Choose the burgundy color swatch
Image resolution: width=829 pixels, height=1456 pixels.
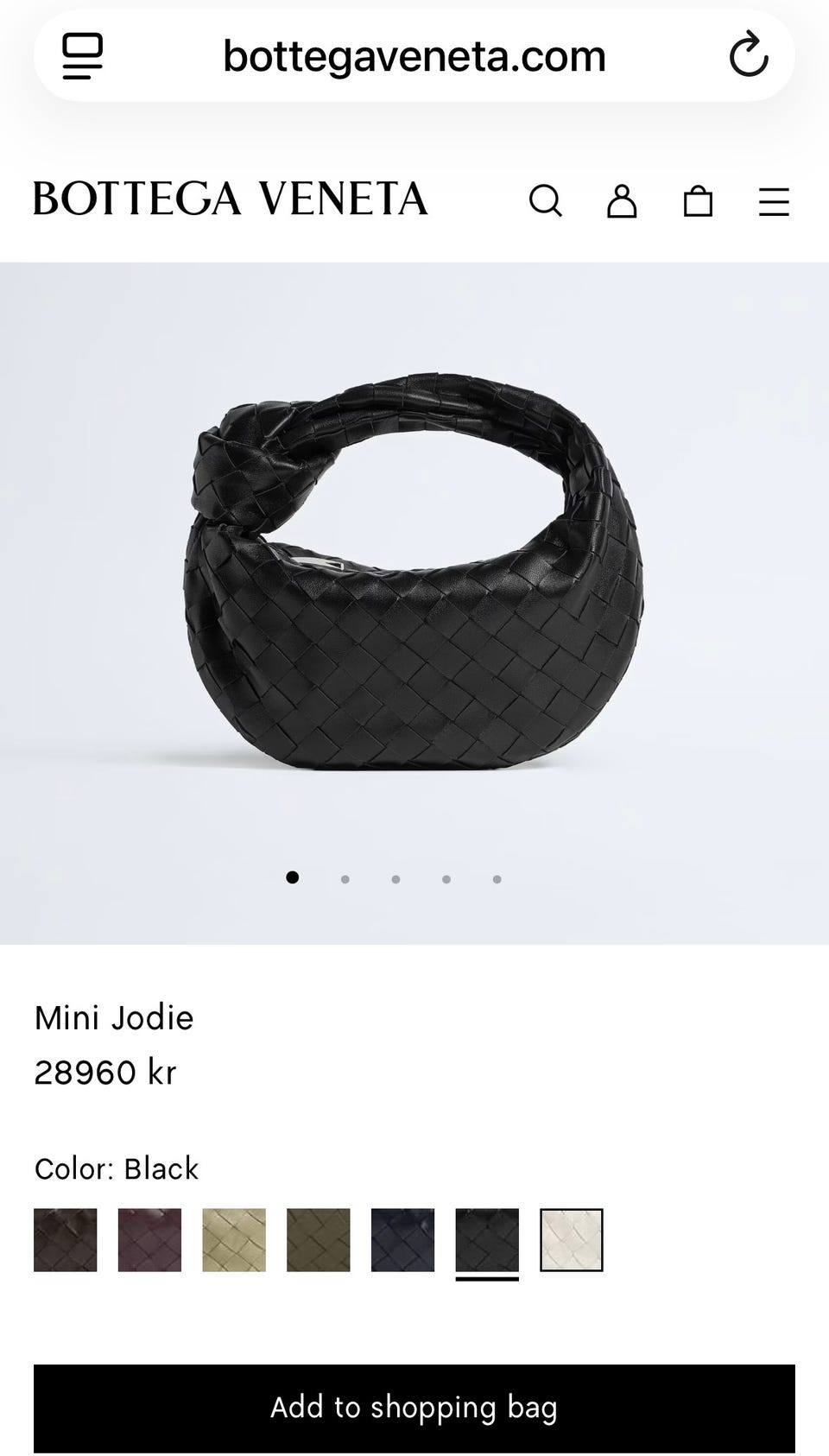click(x=149, y=1240)
